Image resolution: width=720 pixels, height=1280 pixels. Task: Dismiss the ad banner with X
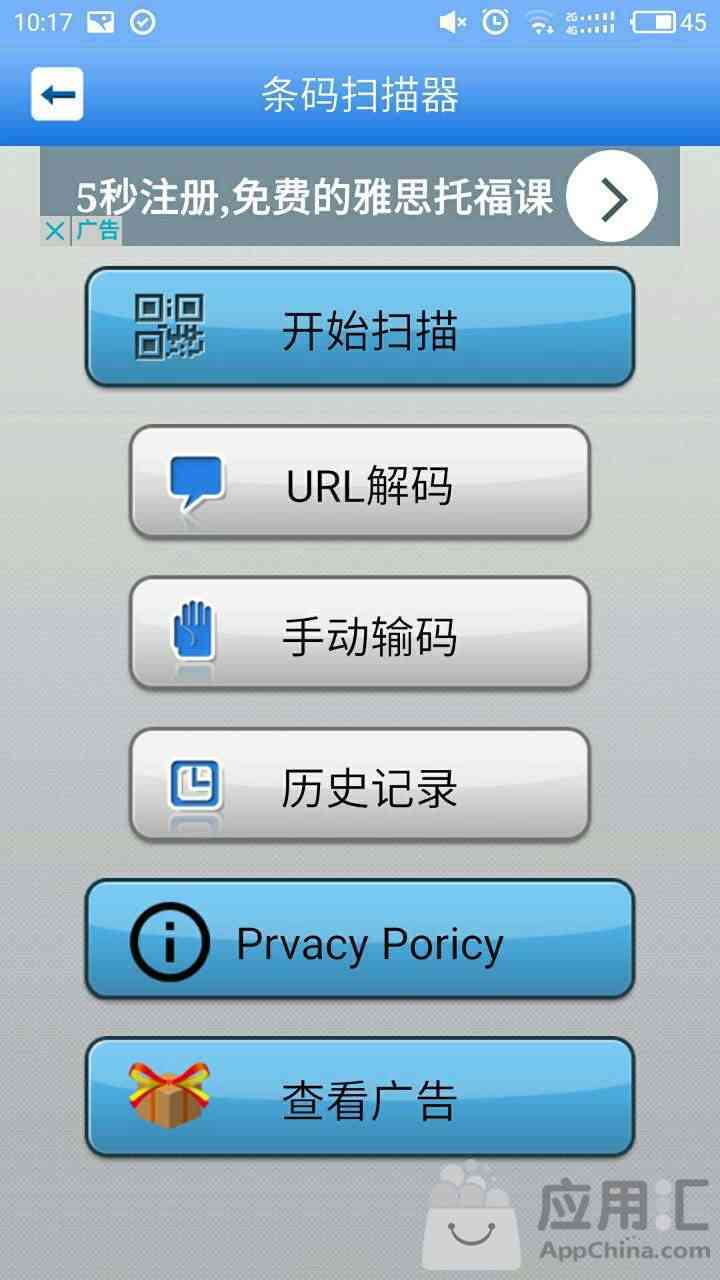pyautogui.click(x=55, y=232)
